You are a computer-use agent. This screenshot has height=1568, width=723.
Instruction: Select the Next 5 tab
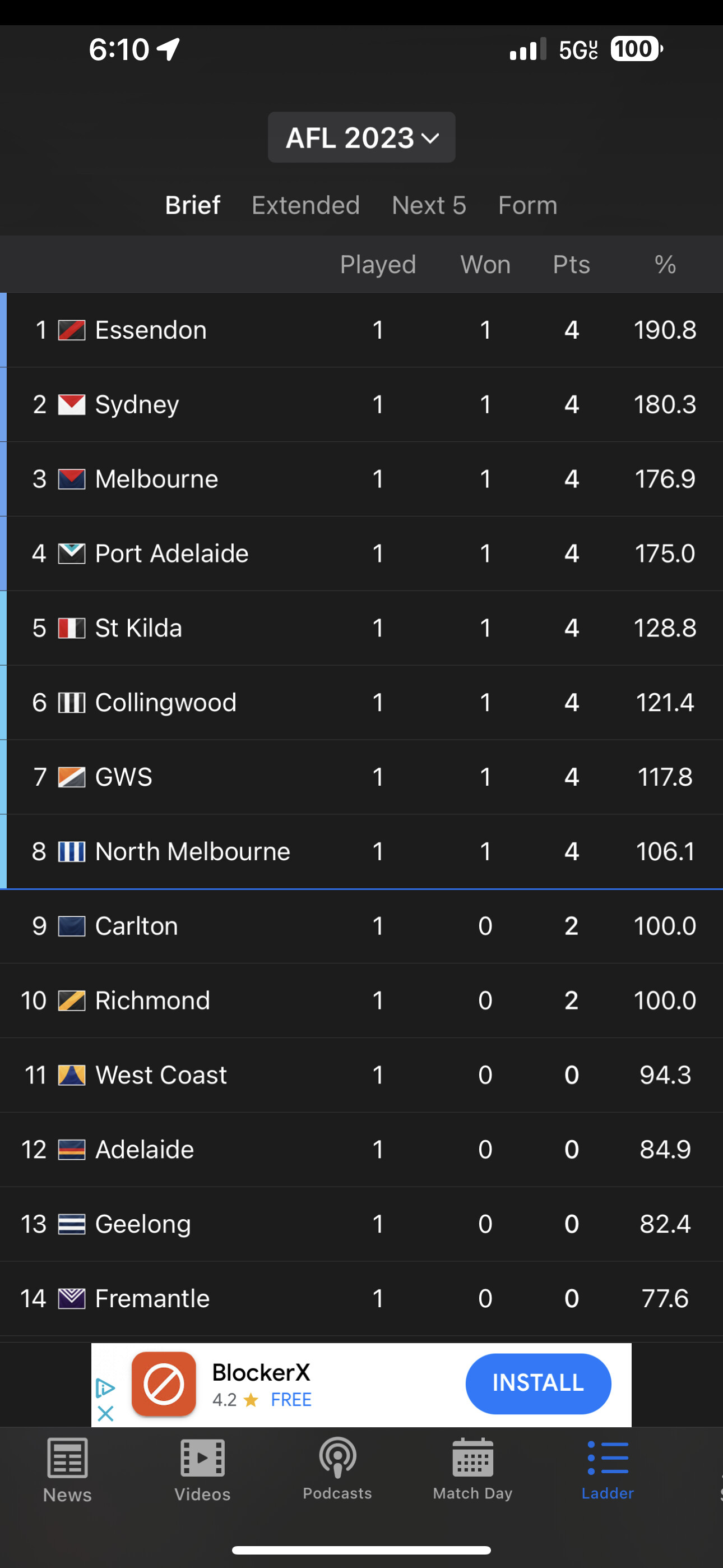(429, 205)
